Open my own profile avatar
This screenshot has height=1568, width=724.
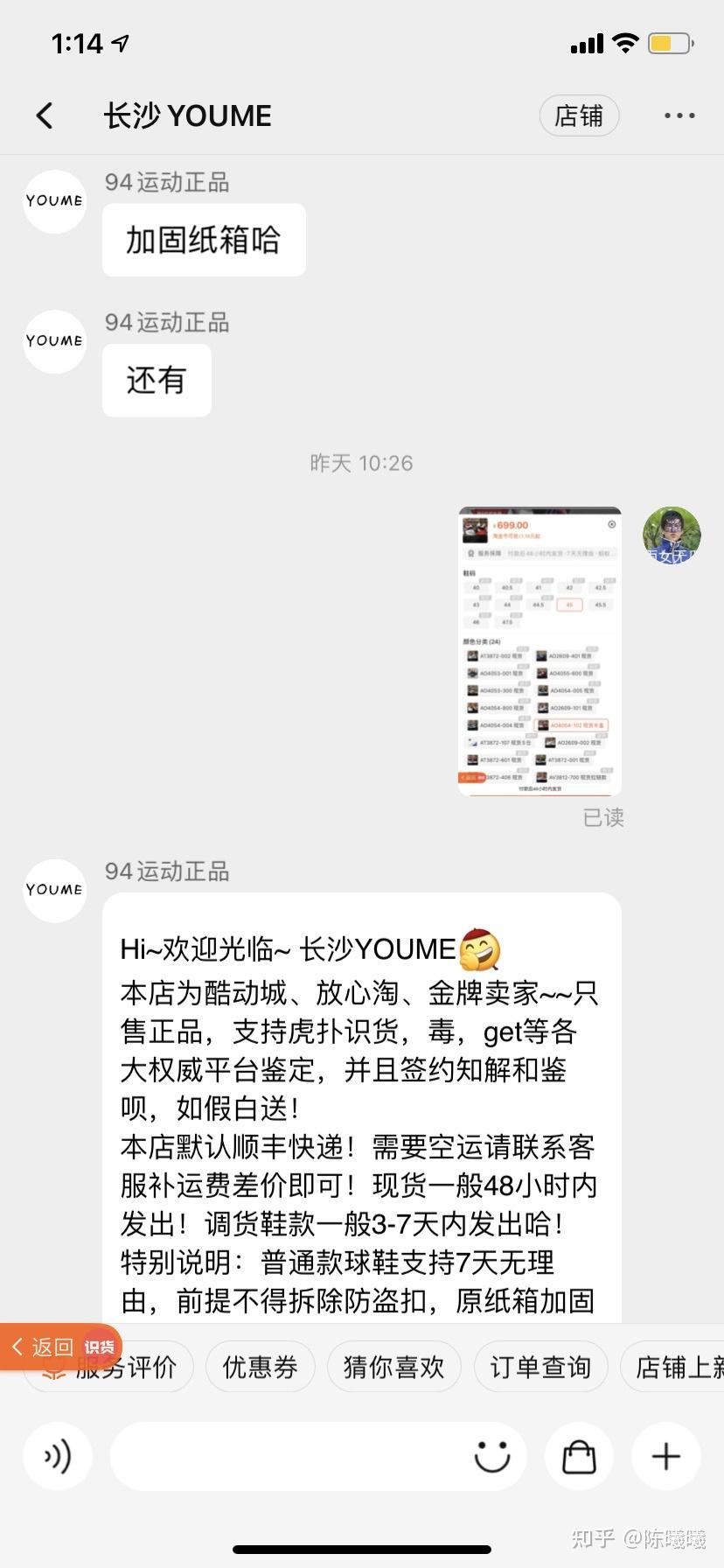pos(672,535)
